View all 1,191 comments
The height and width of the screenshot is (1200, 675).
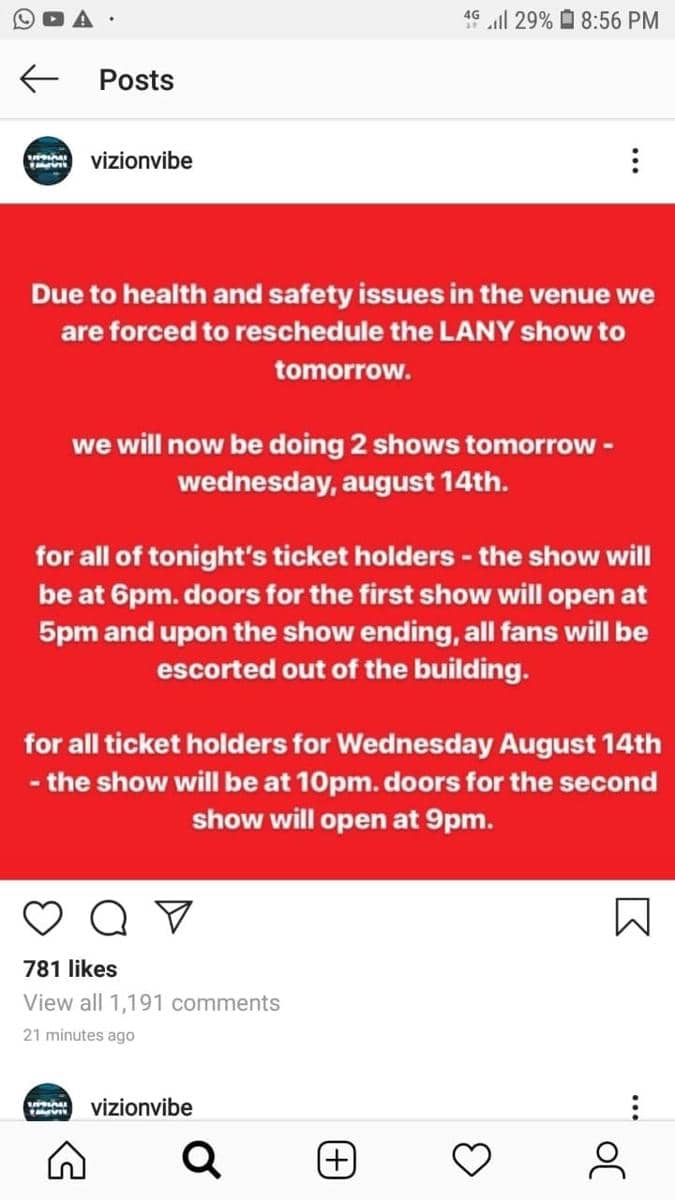pos(151,1003)
